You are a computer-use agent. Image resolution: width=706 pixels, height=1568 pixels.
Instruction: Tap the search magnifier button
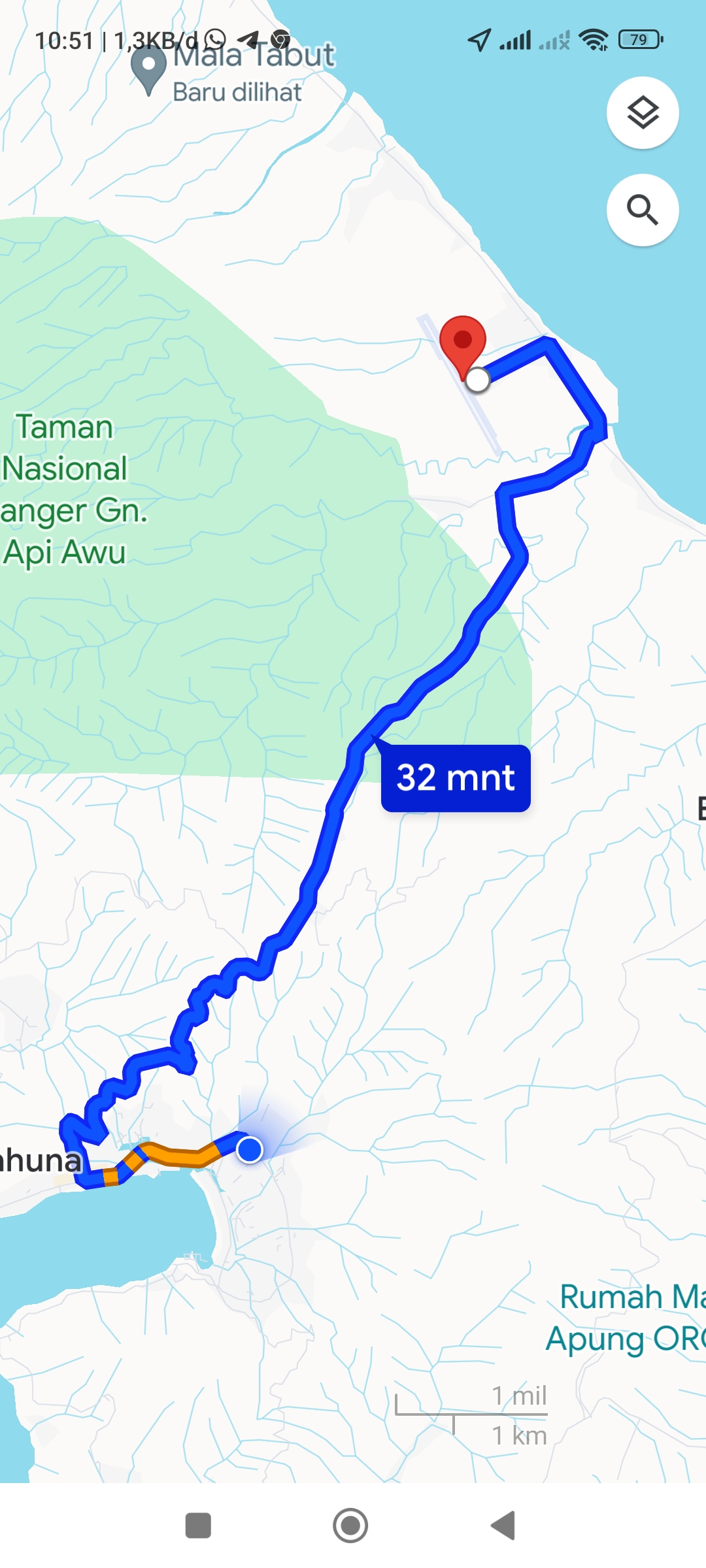coord(643,210)
